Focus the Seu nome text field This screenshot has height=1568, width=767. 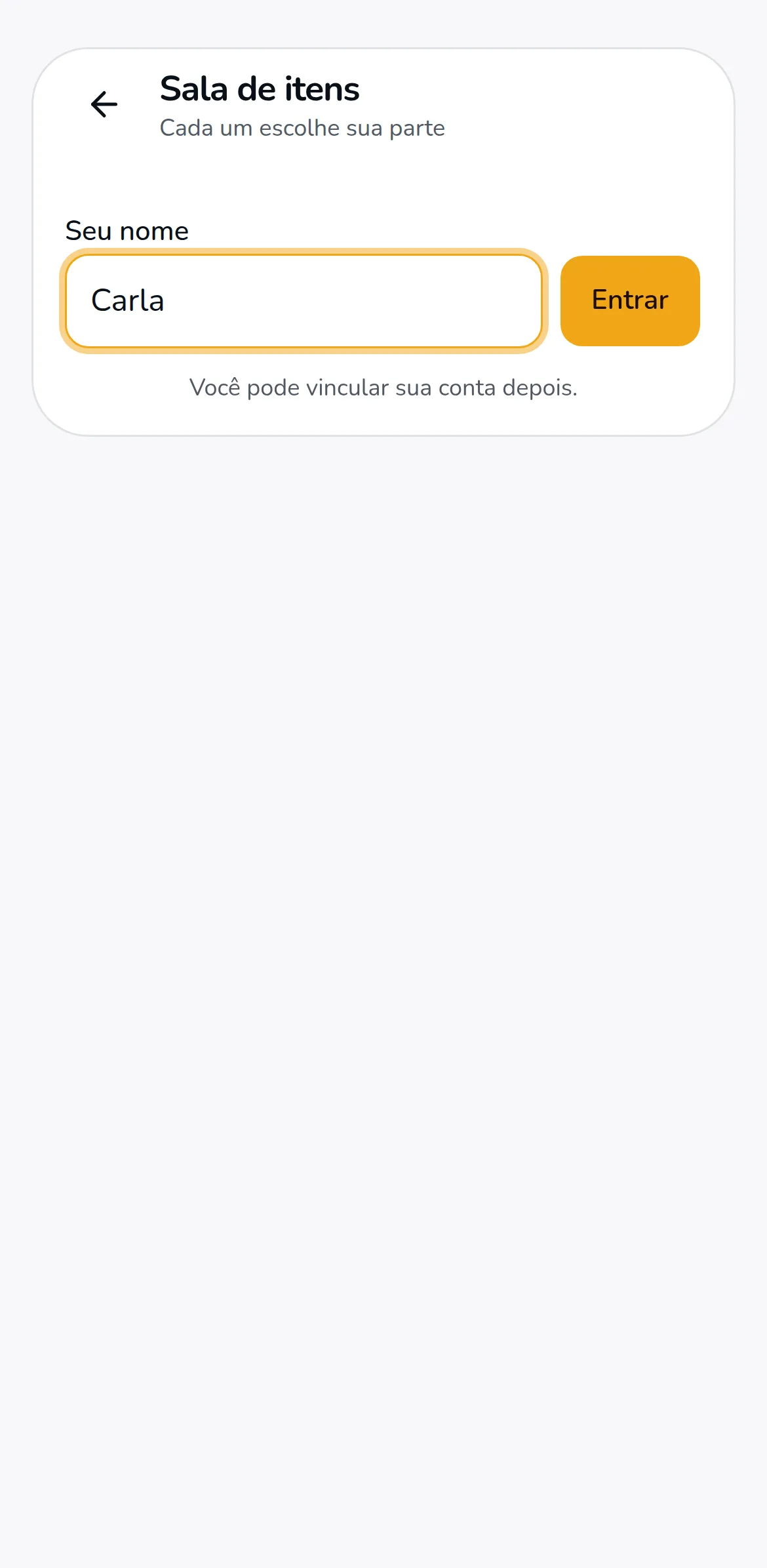coord(304,301)
